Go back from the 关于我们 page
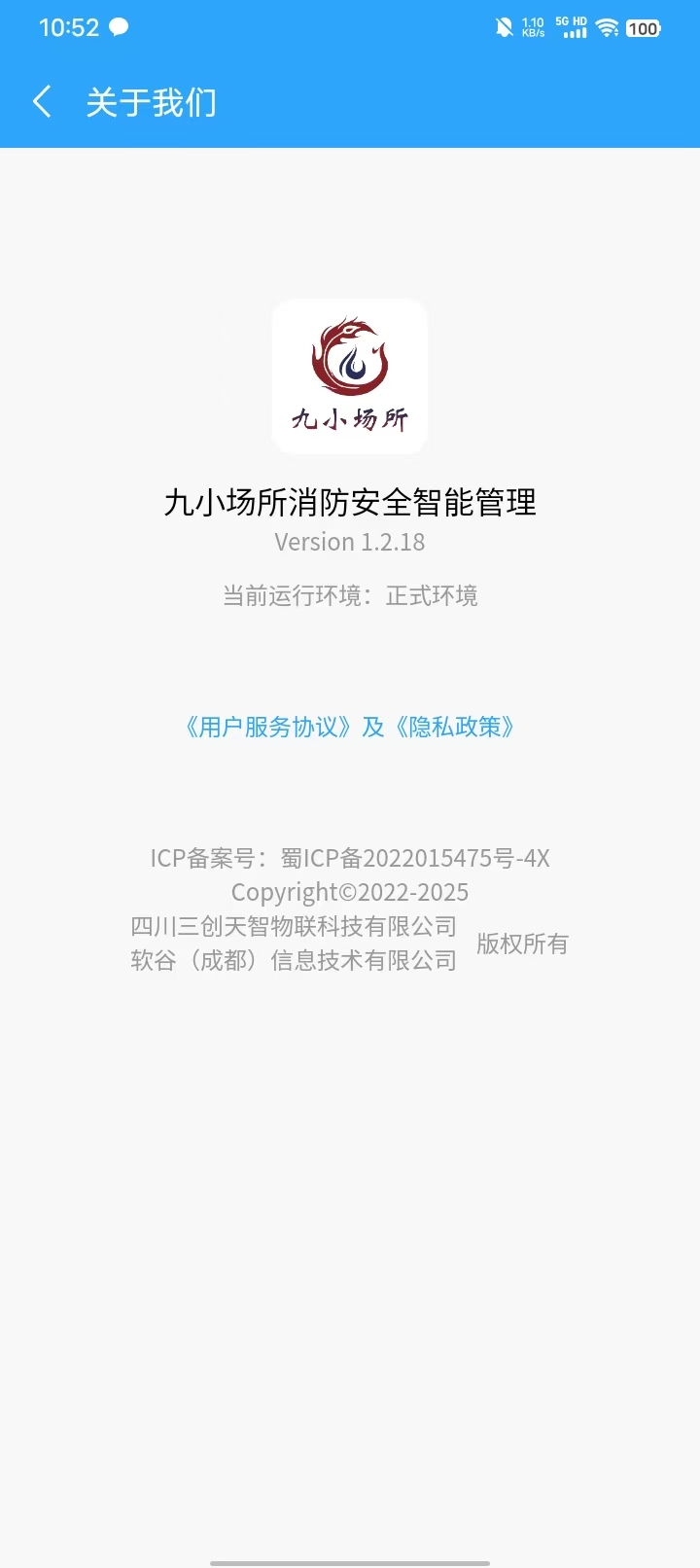 (42, 101)
